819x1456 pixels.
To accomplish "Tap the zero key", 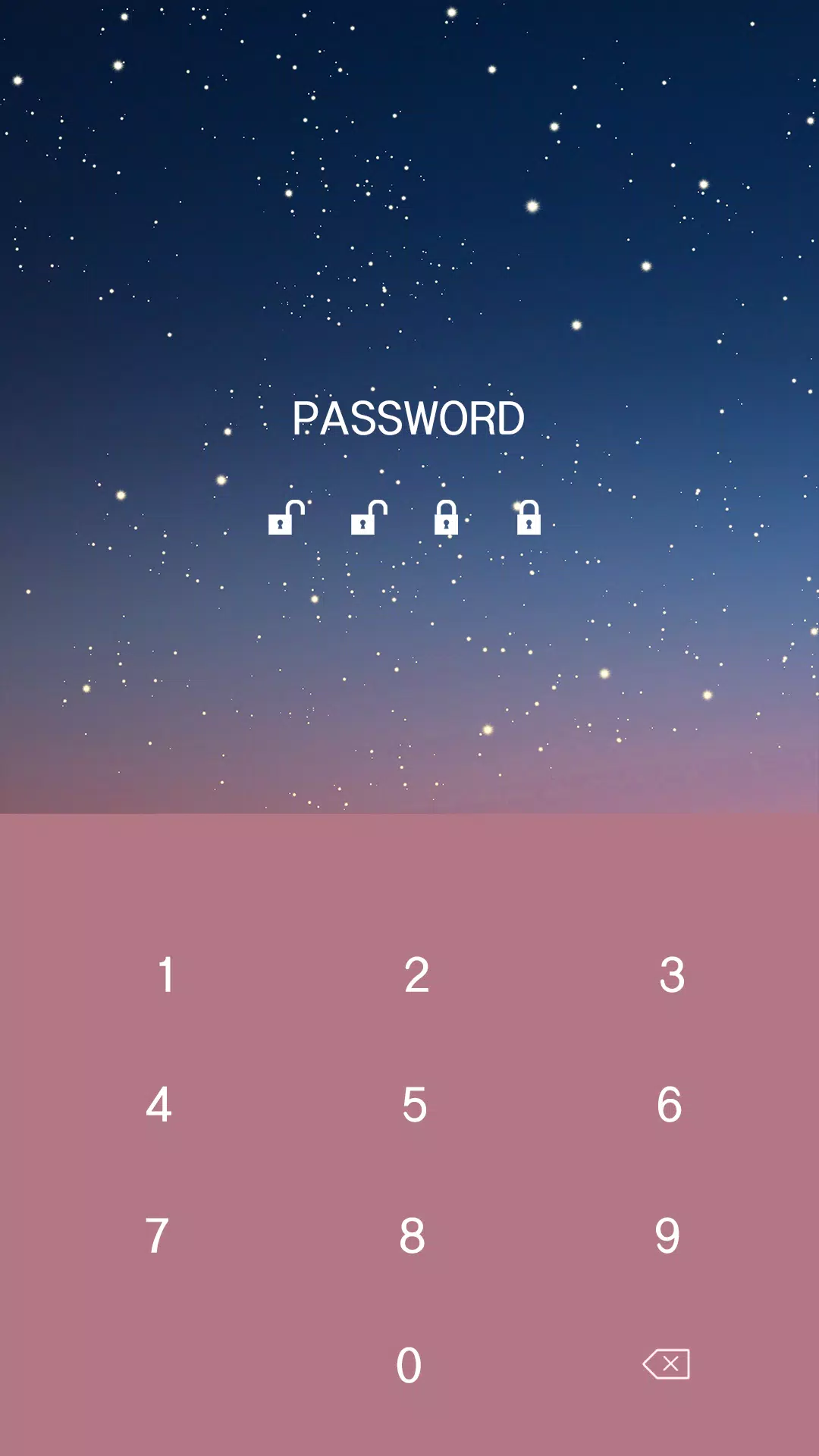I will click(409, 1365).
